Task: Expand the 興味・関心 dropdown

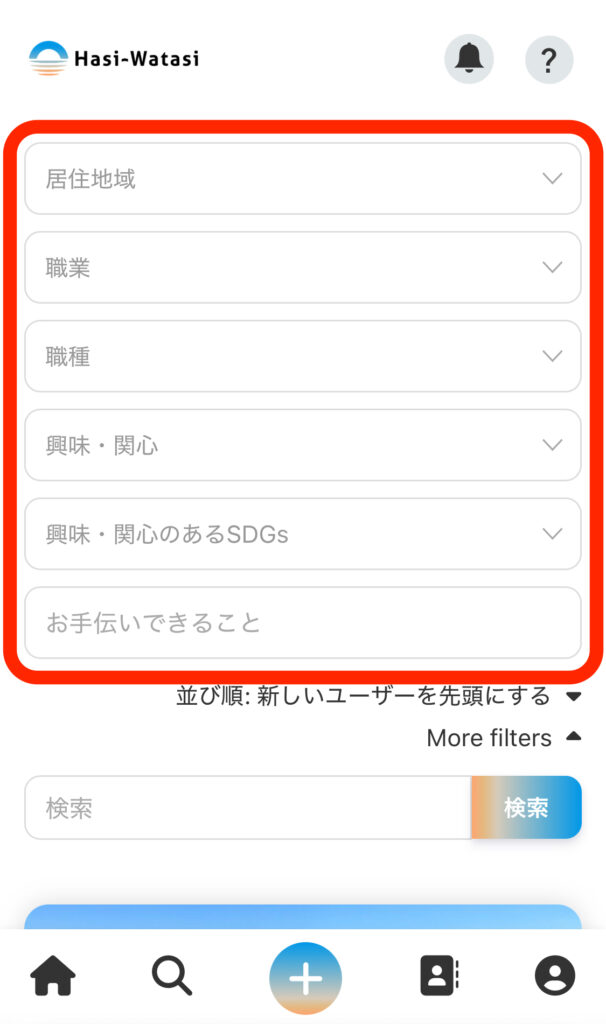Action: tap(302, 445)
